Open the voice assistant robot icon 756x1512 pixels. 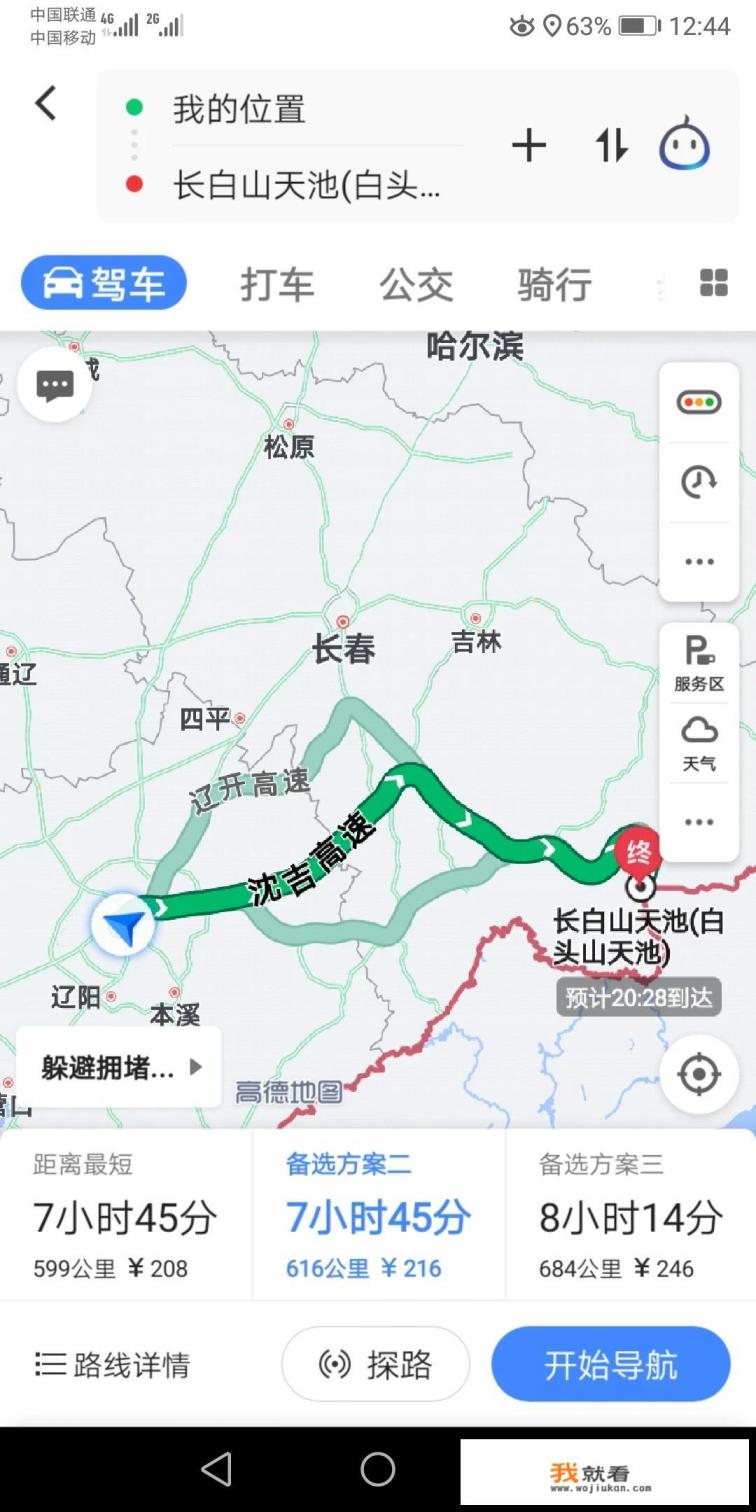[685, 145]
